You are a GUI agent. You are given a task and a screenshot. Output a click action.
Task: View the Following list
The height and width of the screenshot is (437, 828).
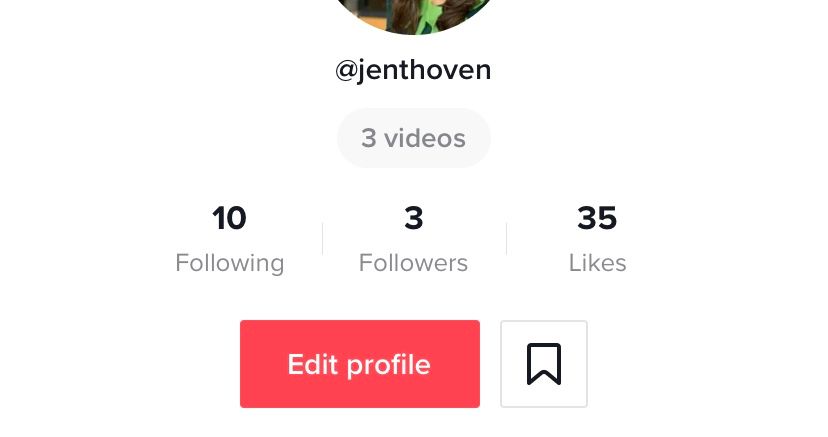coord(230,240)
